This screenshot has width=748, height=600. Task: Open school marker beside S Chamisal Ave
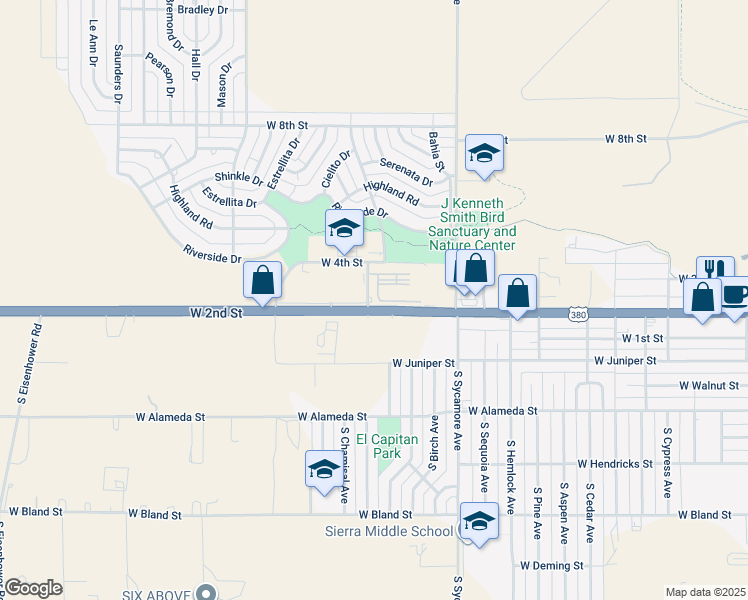[324, 469]
